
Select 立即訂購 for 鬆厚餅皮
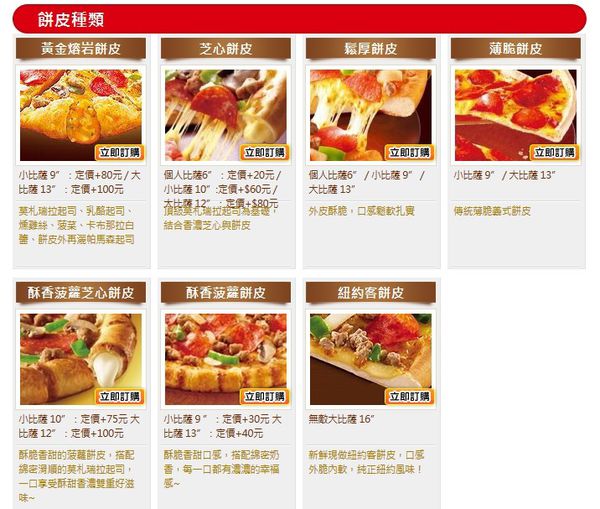[x=410, y=152]
